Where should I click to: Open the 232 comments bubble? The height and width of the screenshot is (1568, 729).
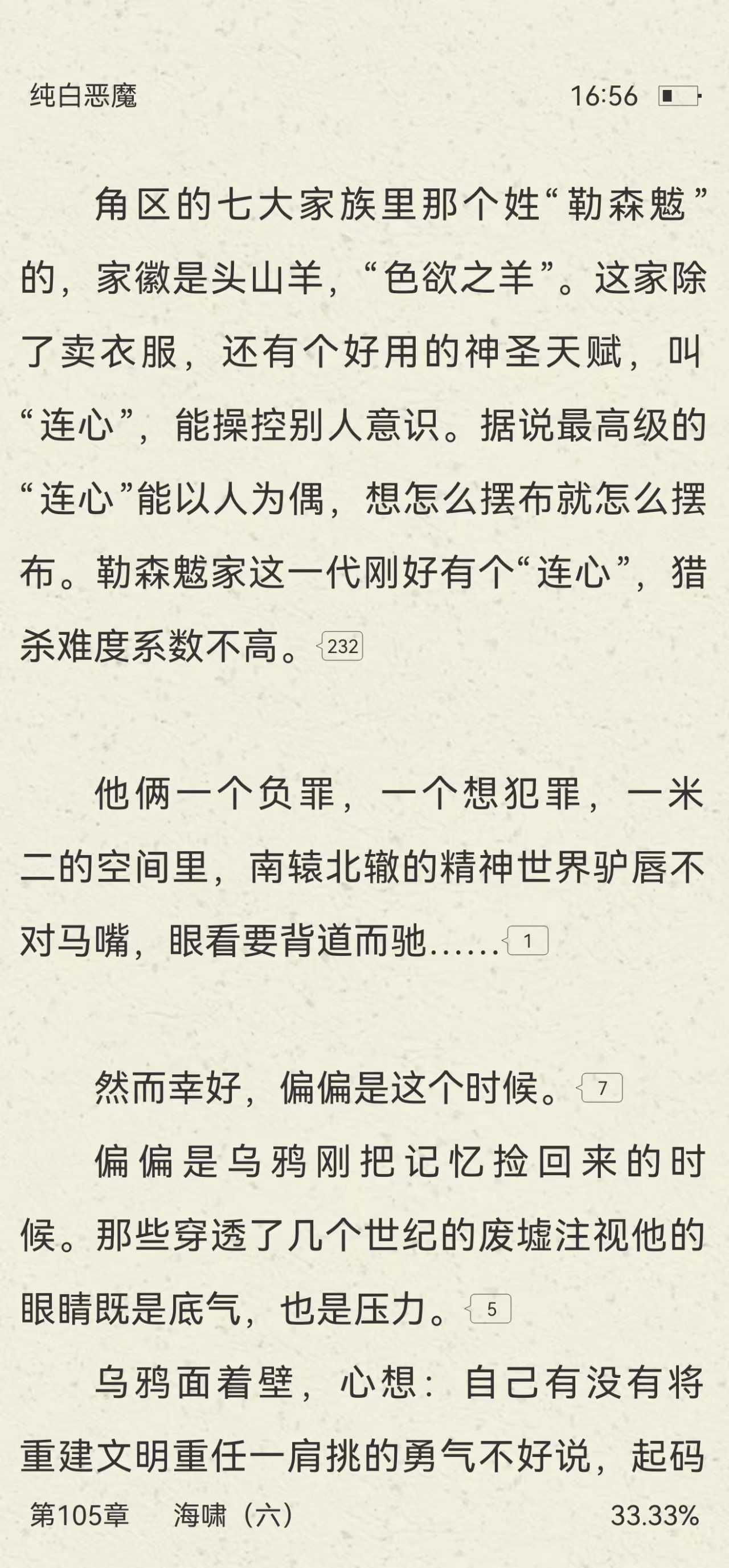pos(342,646)
